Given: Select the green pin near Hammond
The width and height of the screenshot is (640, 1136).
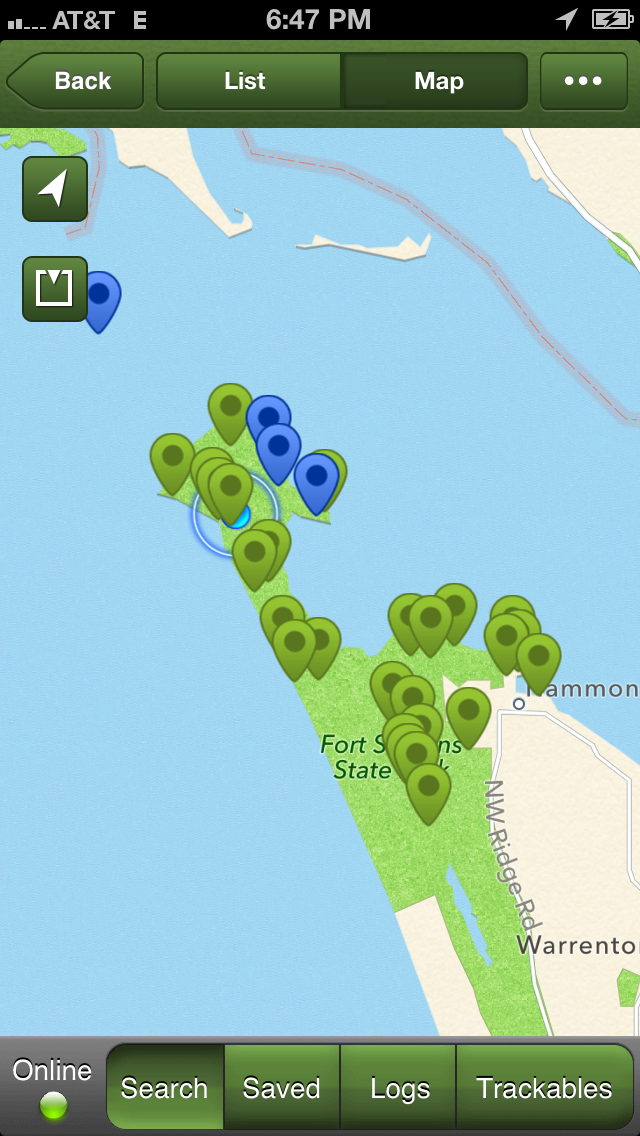Looking at the screenshot, I should click(538, 658).
